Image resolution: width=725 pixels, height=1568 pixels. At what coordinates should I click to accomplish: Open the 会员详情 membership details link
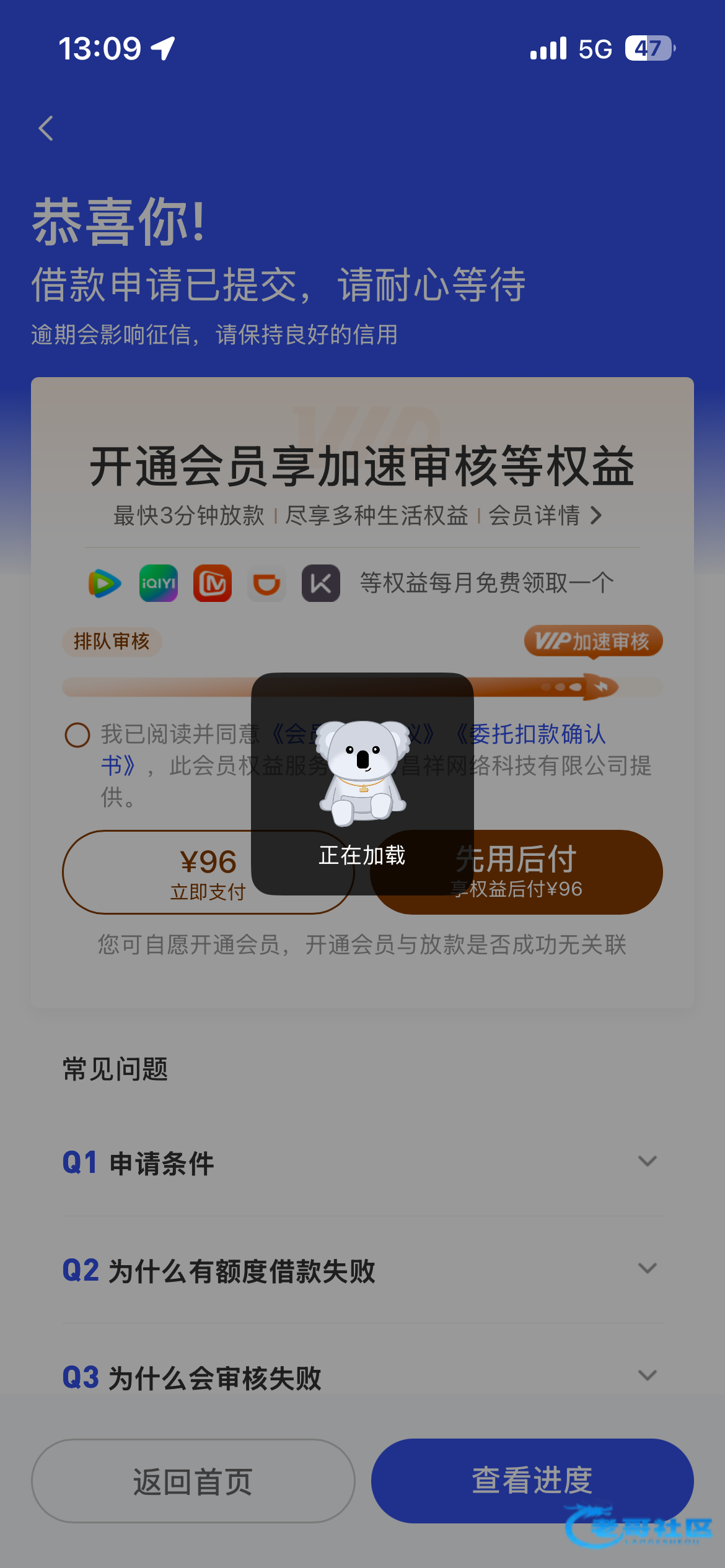pos(544,515)
